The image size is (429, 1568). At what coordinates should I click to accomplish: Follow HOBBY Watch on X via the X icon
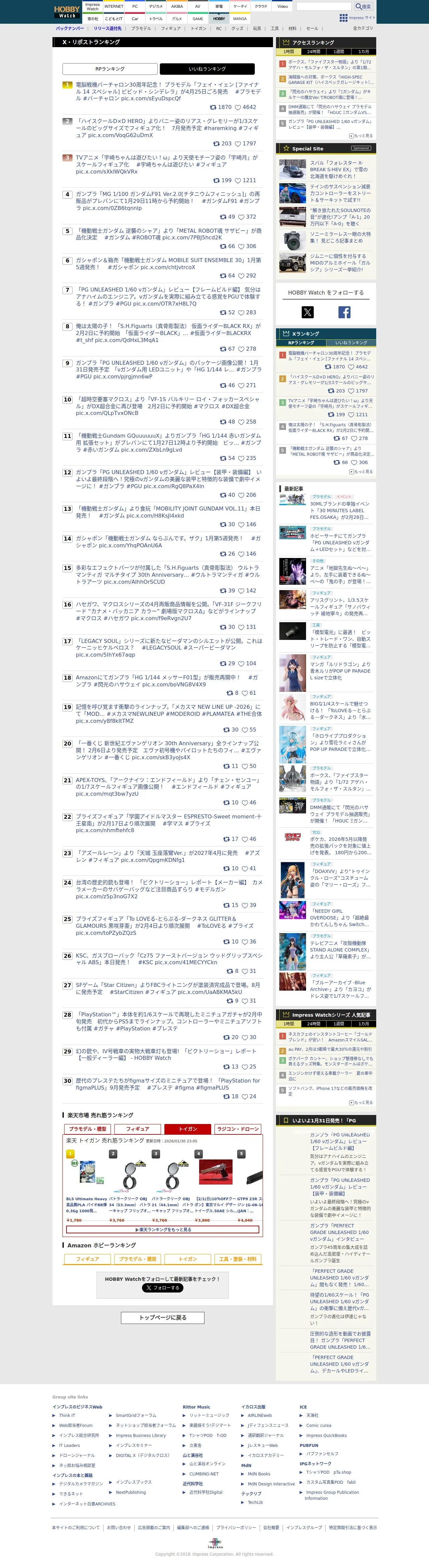pos(308,312)
